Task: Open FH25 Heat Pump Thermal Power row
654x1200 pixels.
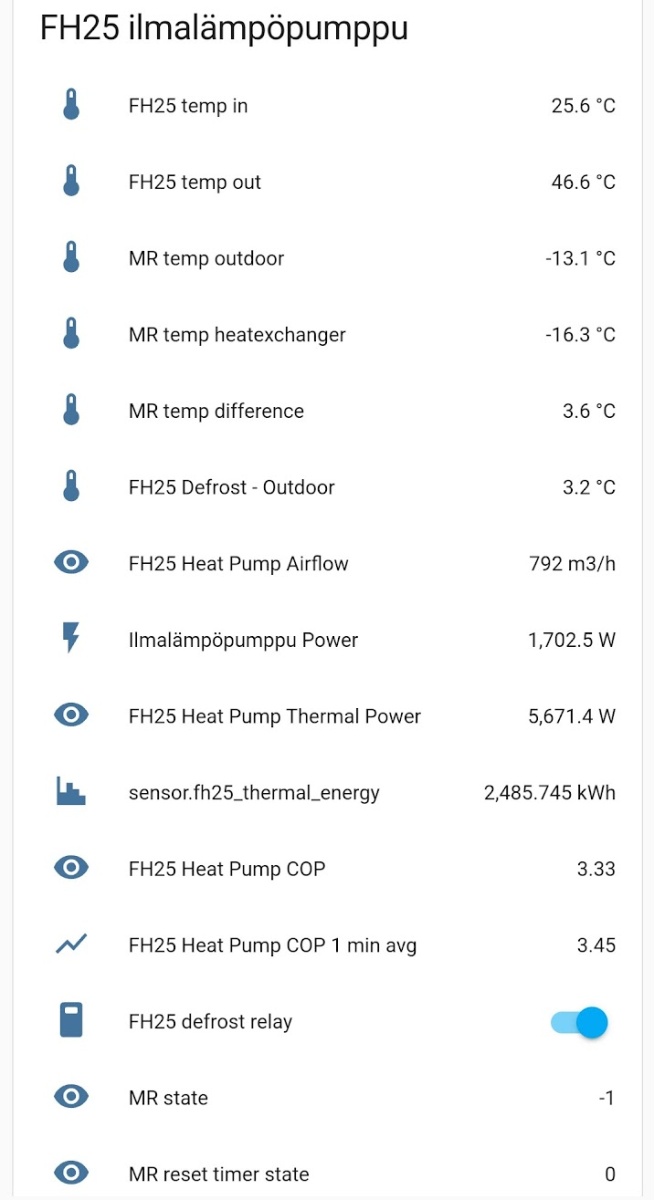Action: point(274,716)
